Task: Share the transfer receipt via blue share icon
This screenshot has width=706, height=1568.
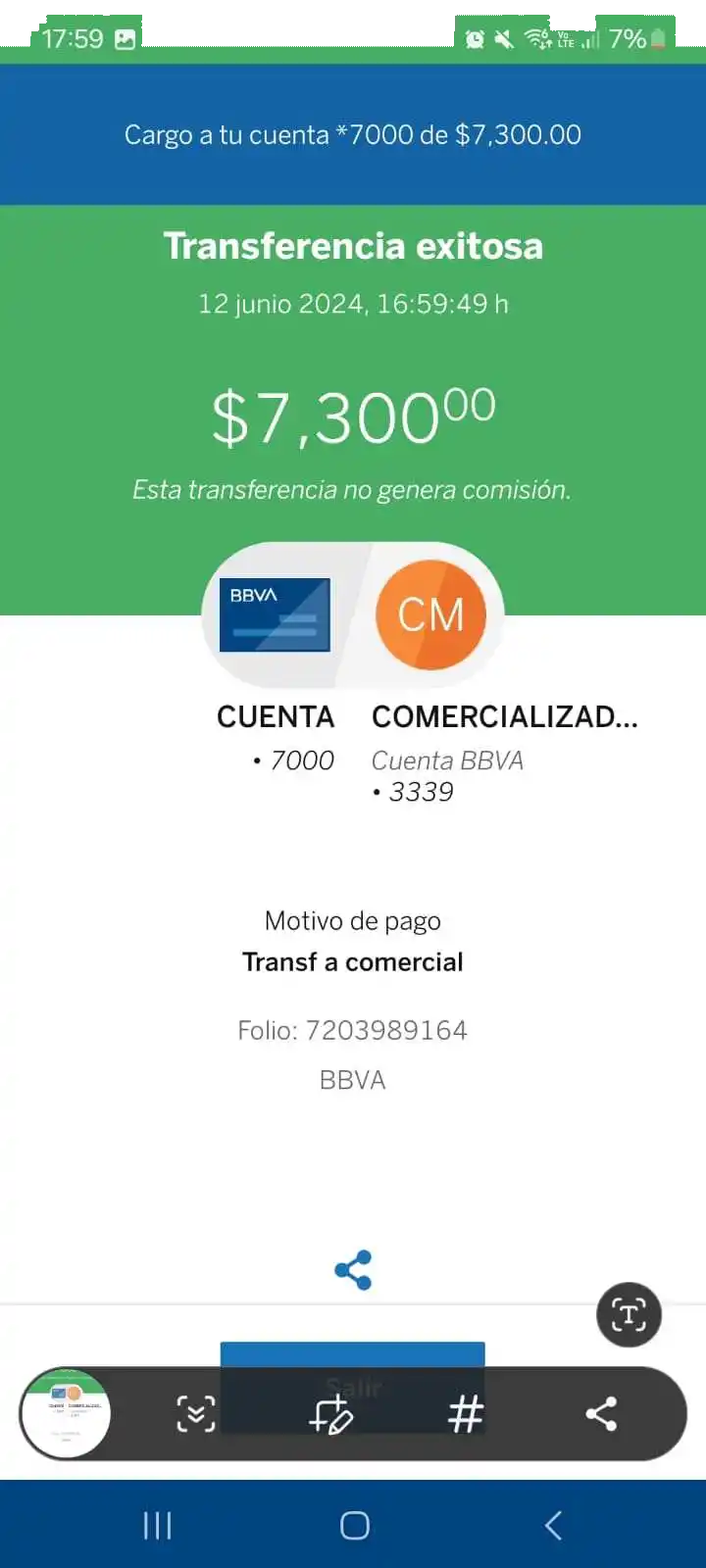Action: (x=353, y=1270)
